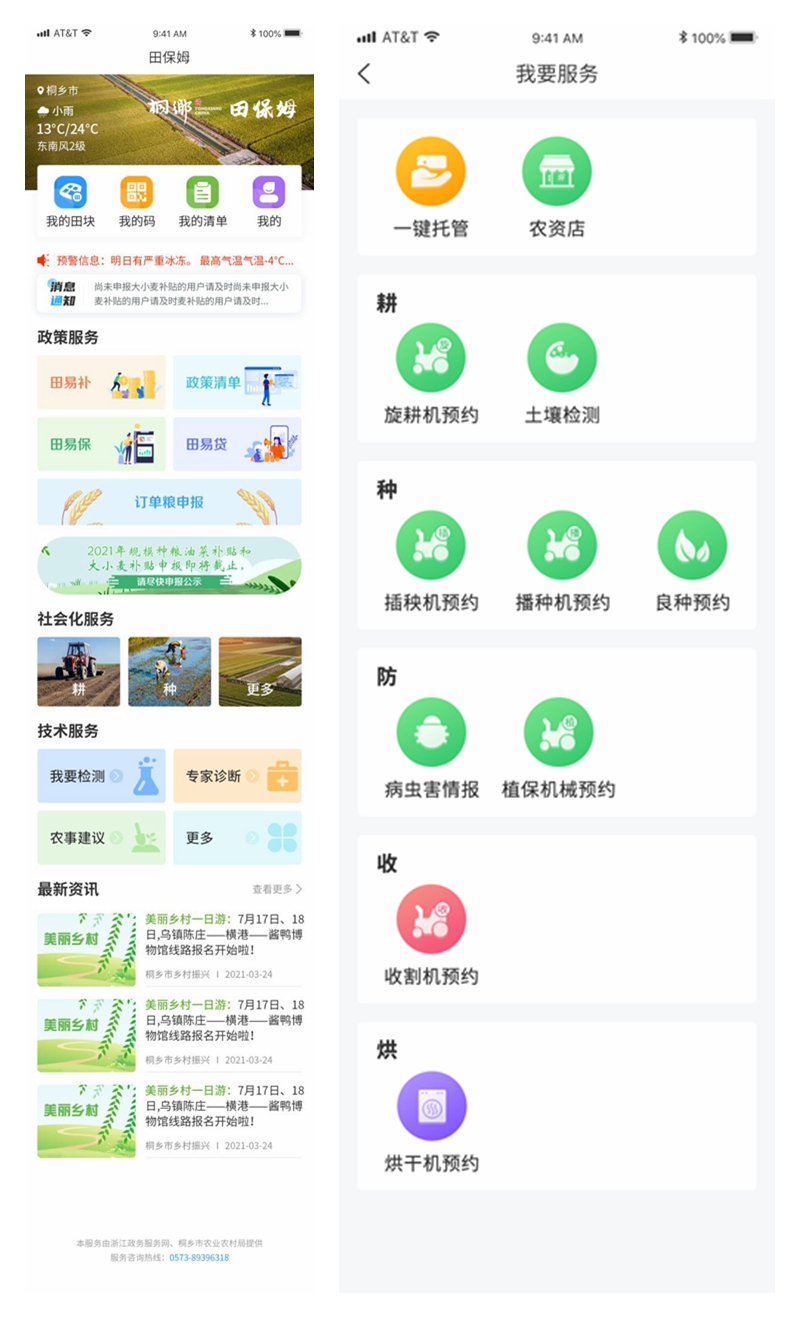Select the 良种预约 seed icon

tap(692, 546)
